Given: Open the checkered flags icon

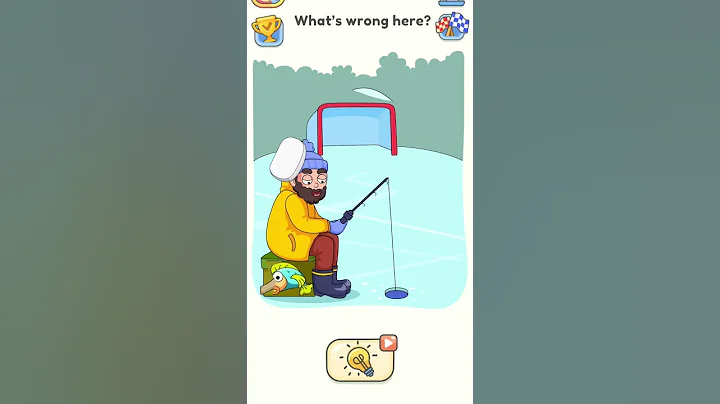Looking at the screenshot, I should tap(452, 26).
